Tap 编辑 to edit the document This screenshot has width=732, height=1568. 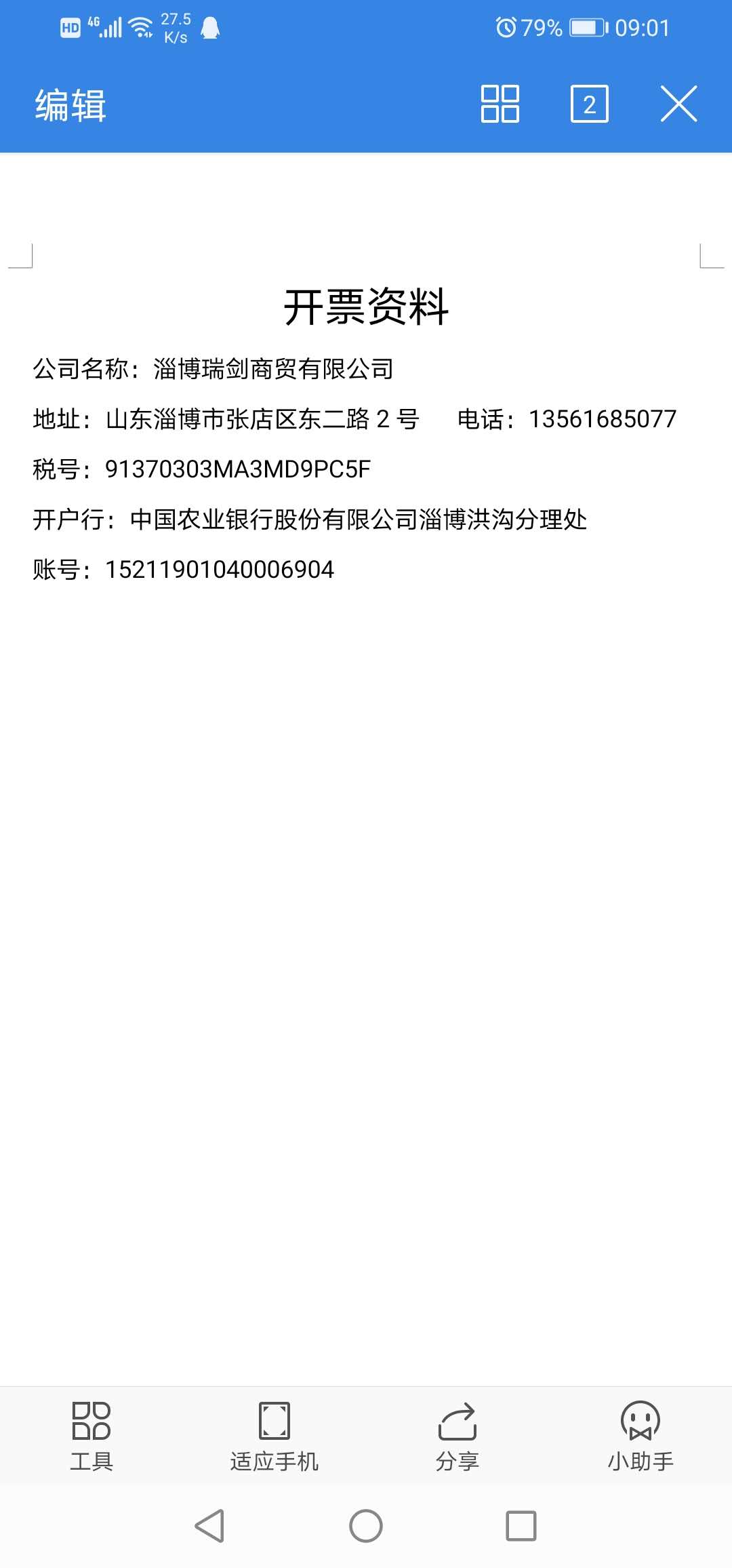70,105
